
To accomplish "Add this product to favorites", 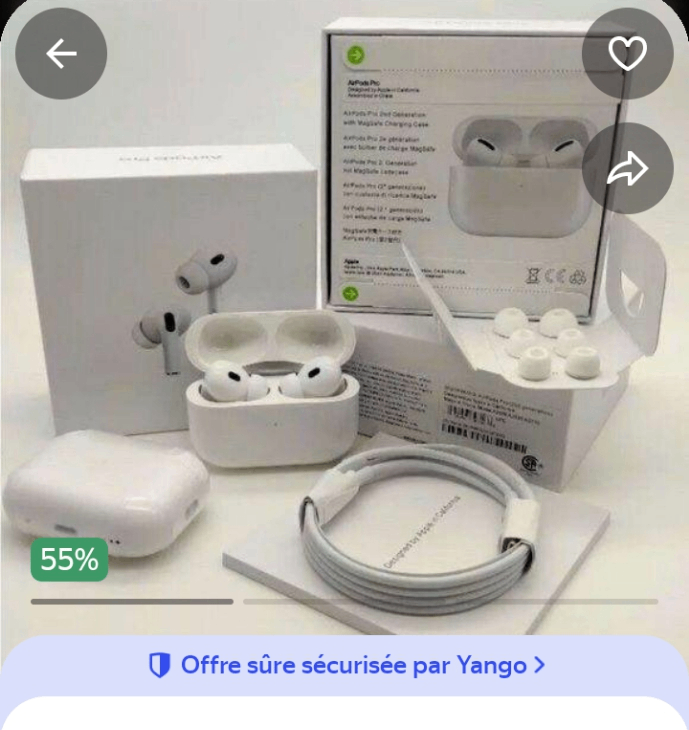I will tap(628, 54).
